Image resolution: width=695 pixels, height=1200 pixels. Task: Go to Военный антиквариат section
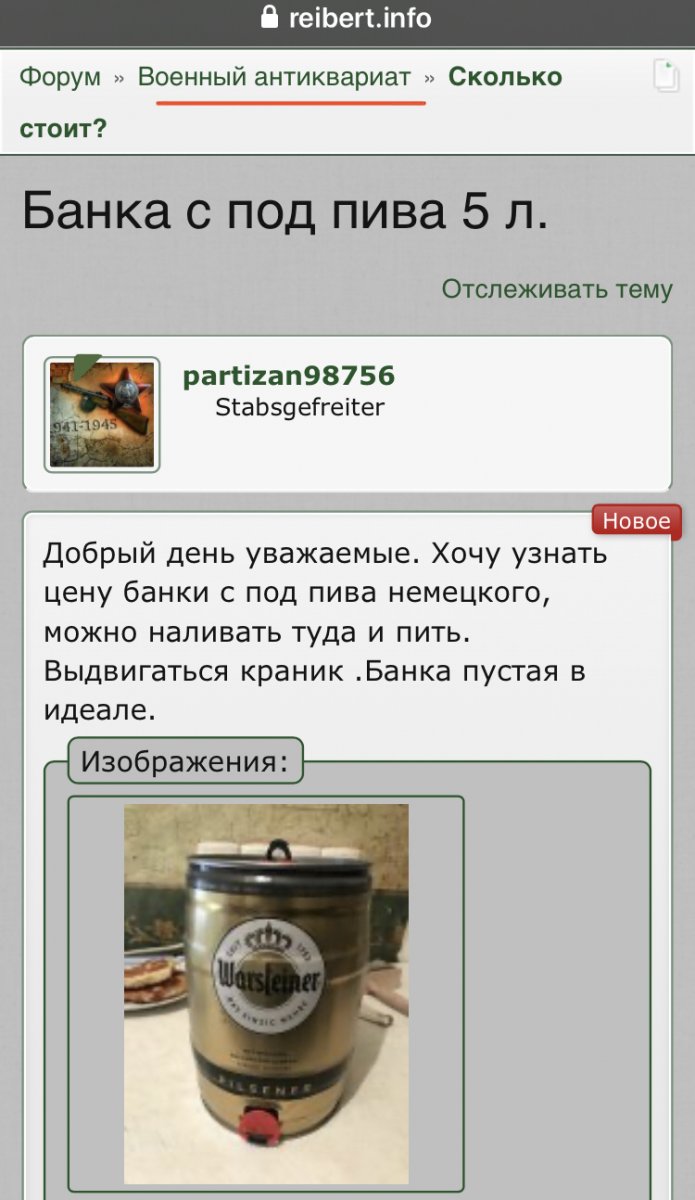click(x=274, y=77)
